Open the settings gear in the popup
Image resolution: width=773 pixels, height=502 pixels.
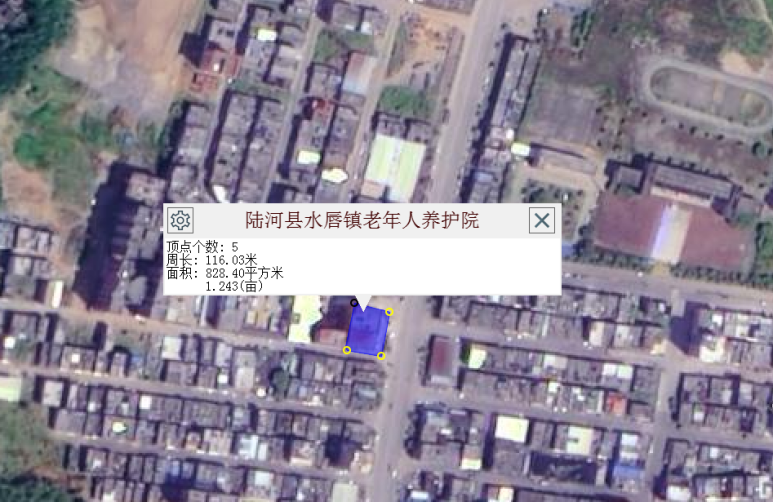coord(181,220)
